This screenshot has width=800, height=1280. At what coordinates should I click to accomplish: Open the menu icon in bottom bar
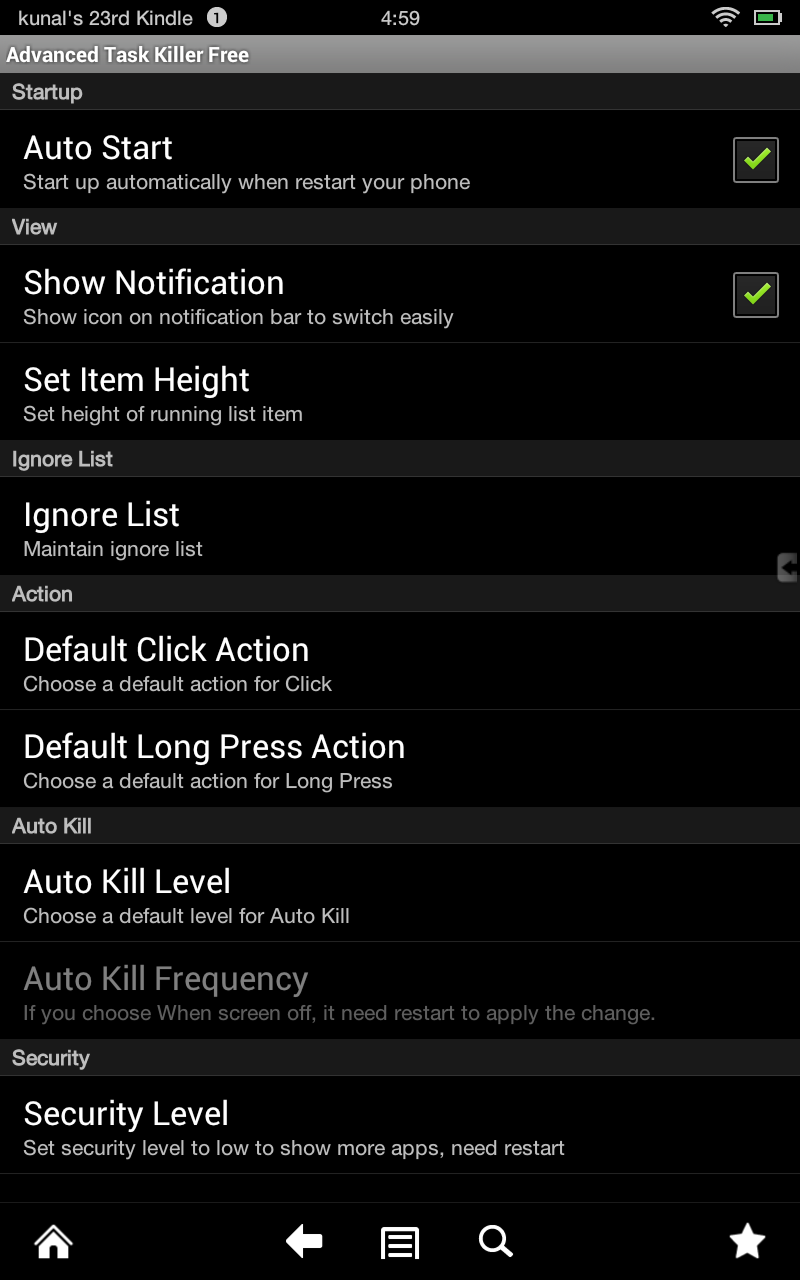tap(400, 1243)
